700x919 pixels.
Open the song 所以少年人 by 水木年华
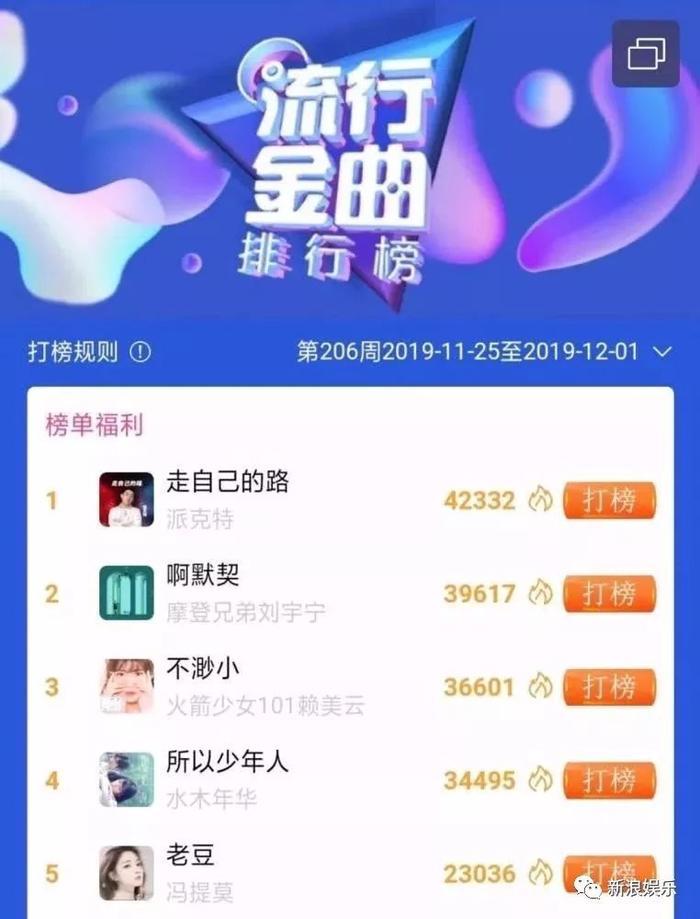228,761
